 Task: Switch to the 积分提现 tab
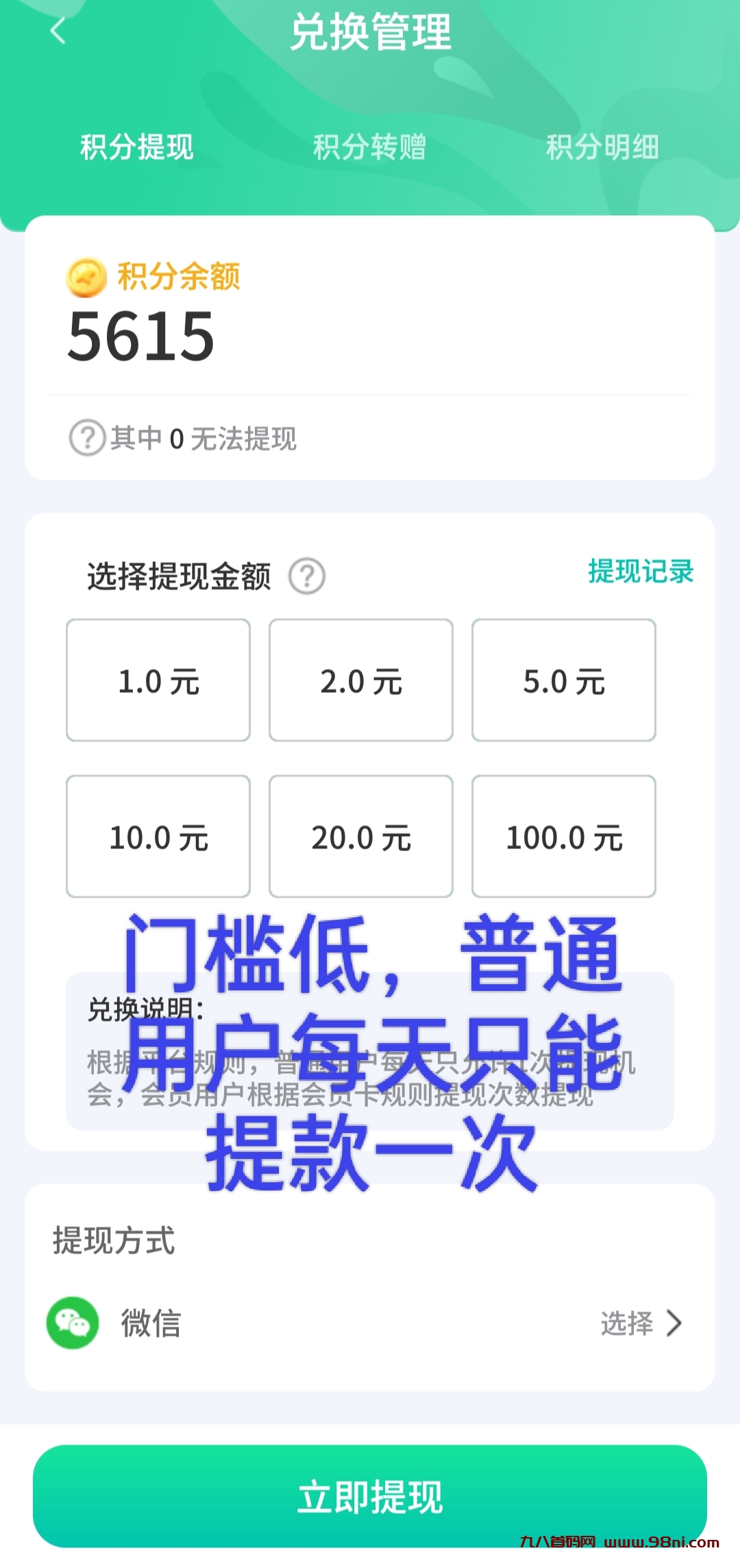[137, 147]
